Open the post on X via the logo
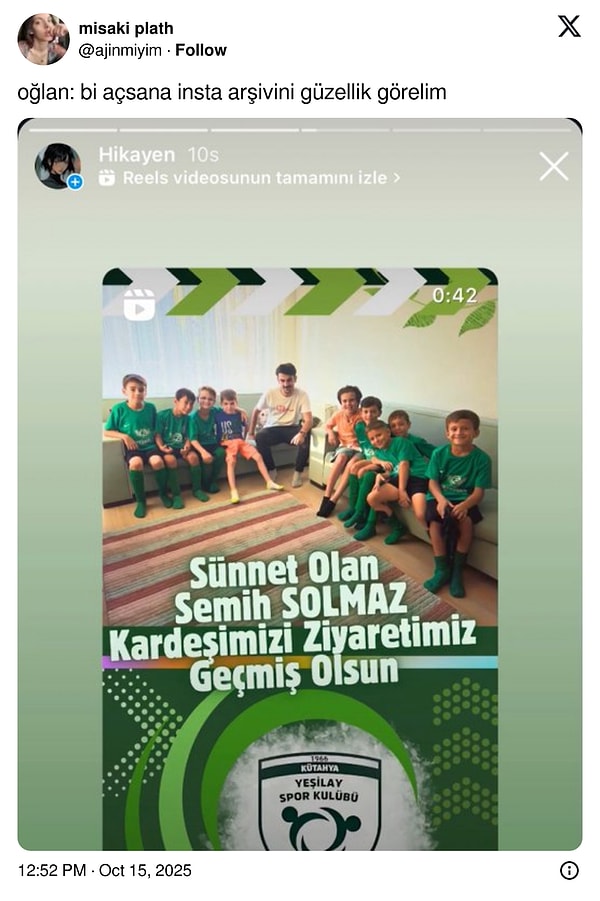The image size is (600, 901). pos(569,27)
